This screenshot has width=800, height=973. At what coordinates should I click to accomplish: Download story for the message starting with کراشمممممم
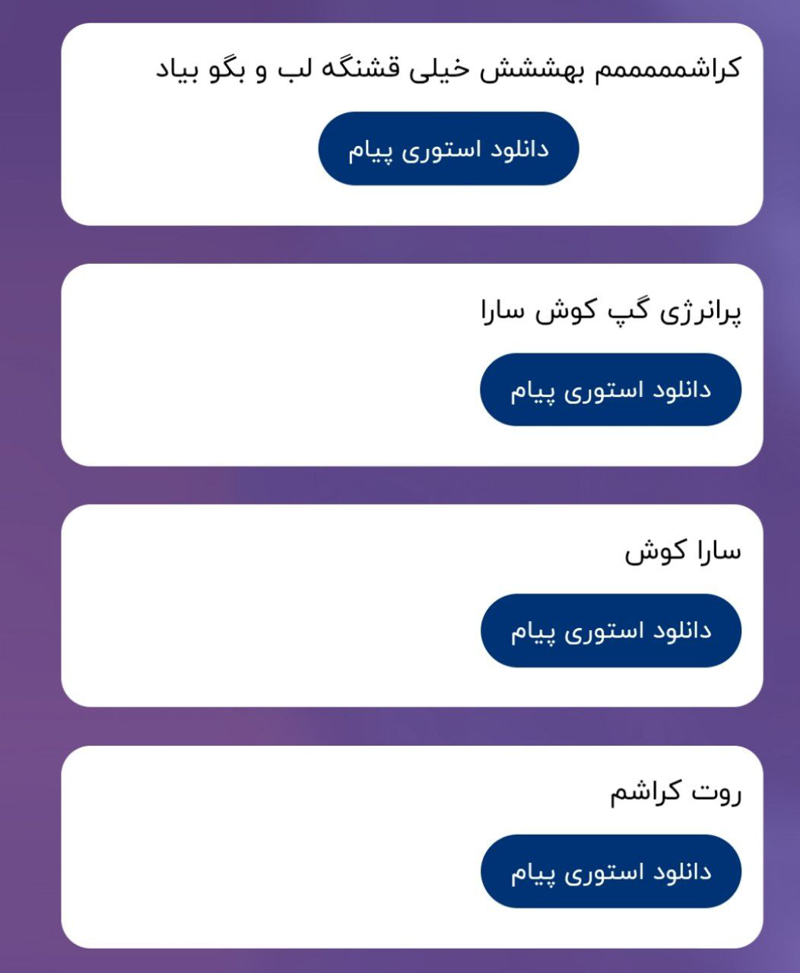(448, 149)
